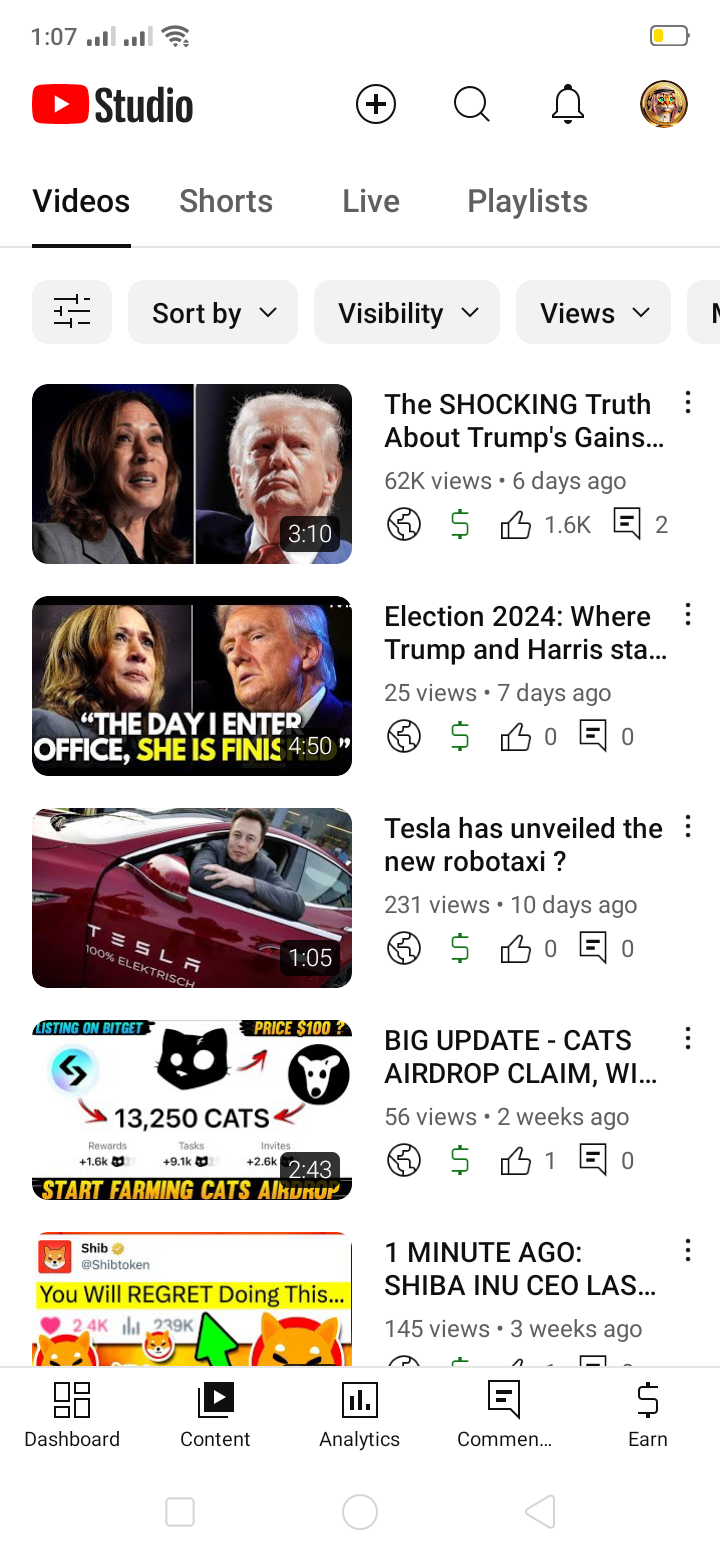Go to the Dashboard tab
Image resolution: width=720 pixels, height=1560 pixels.
(x=72, y=1414)
